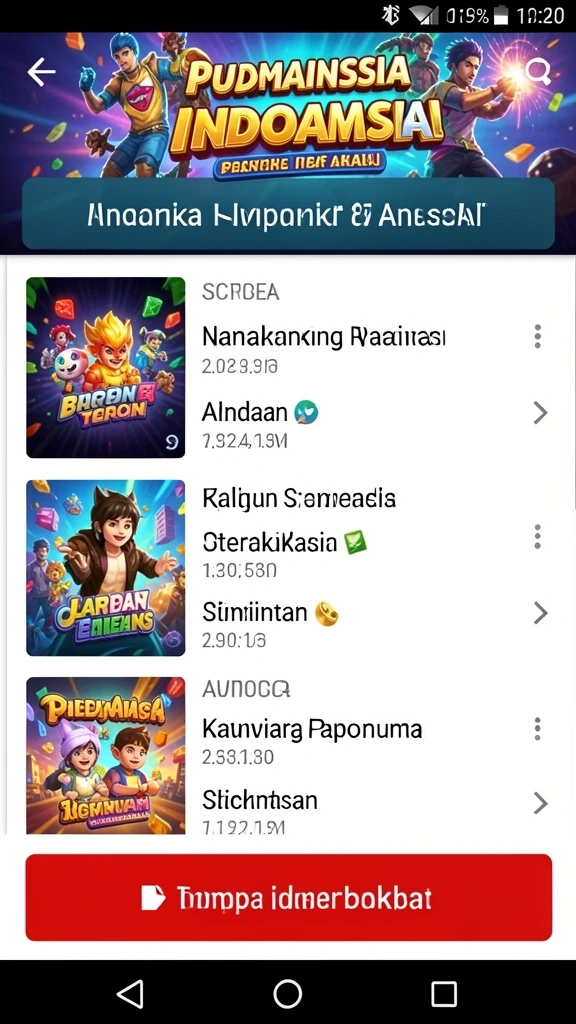
Task: Open recent apps from the navigation bar
Action: pos(444,994)
